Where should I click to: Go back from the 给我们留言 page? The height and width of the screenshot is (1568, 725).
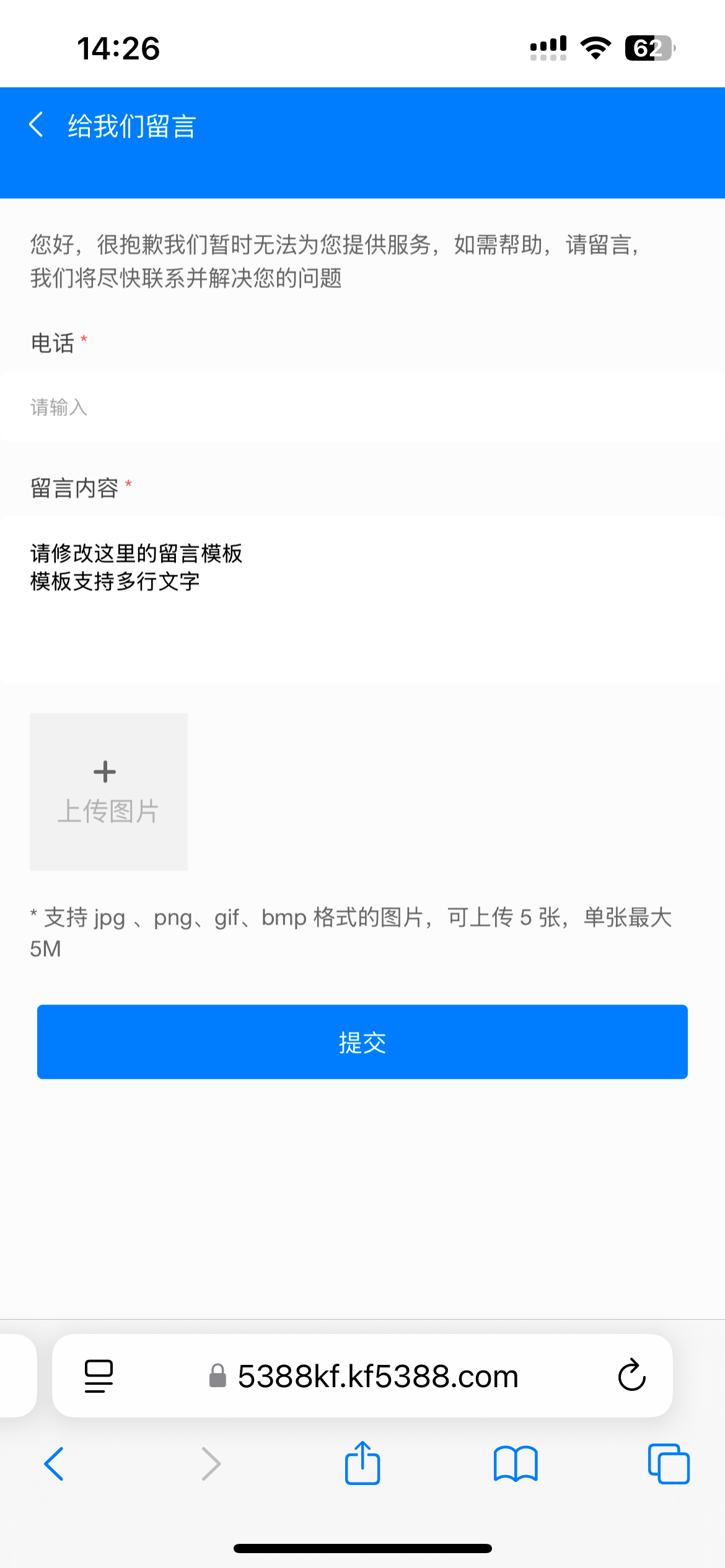37,124
